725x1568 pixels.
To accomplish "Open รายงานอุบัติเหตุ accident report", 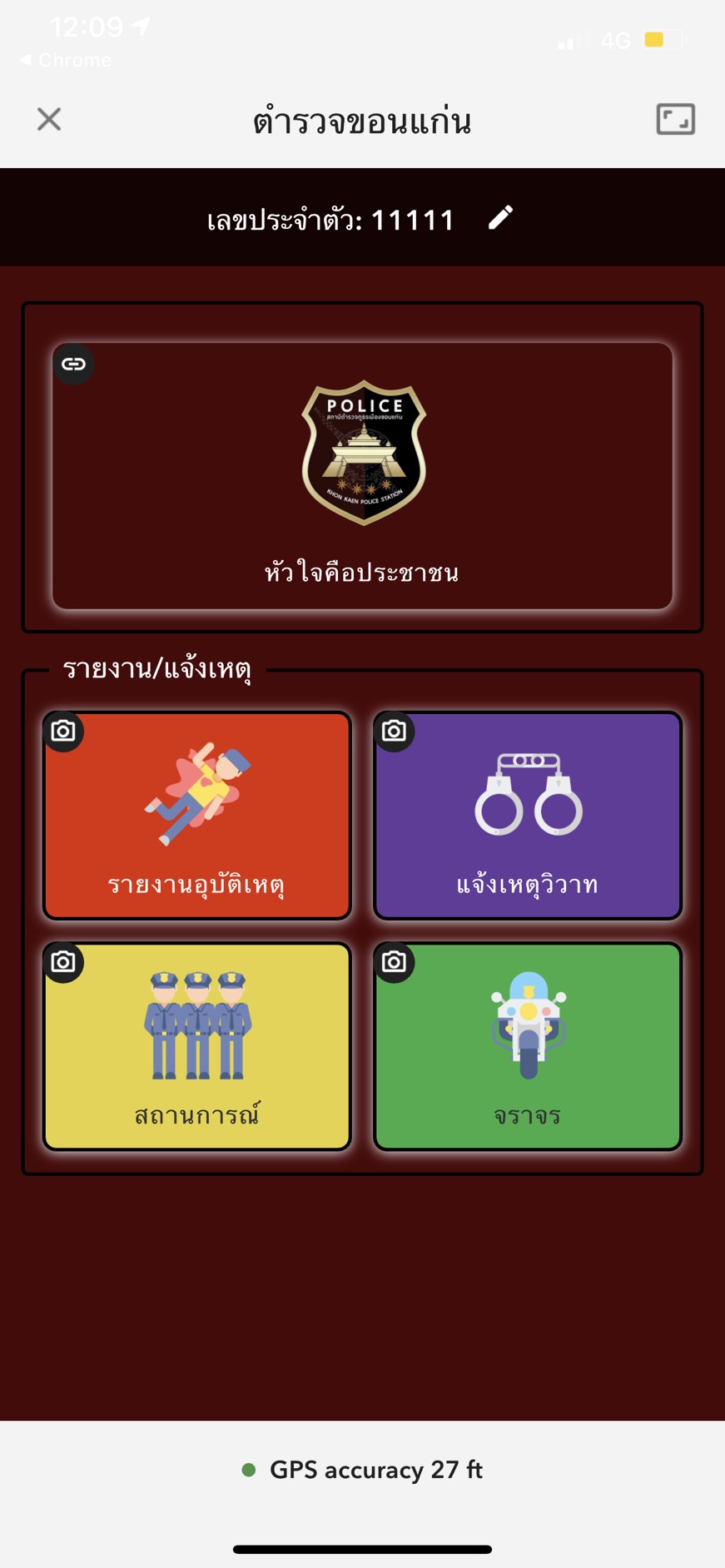I will (x=197, y=816).
